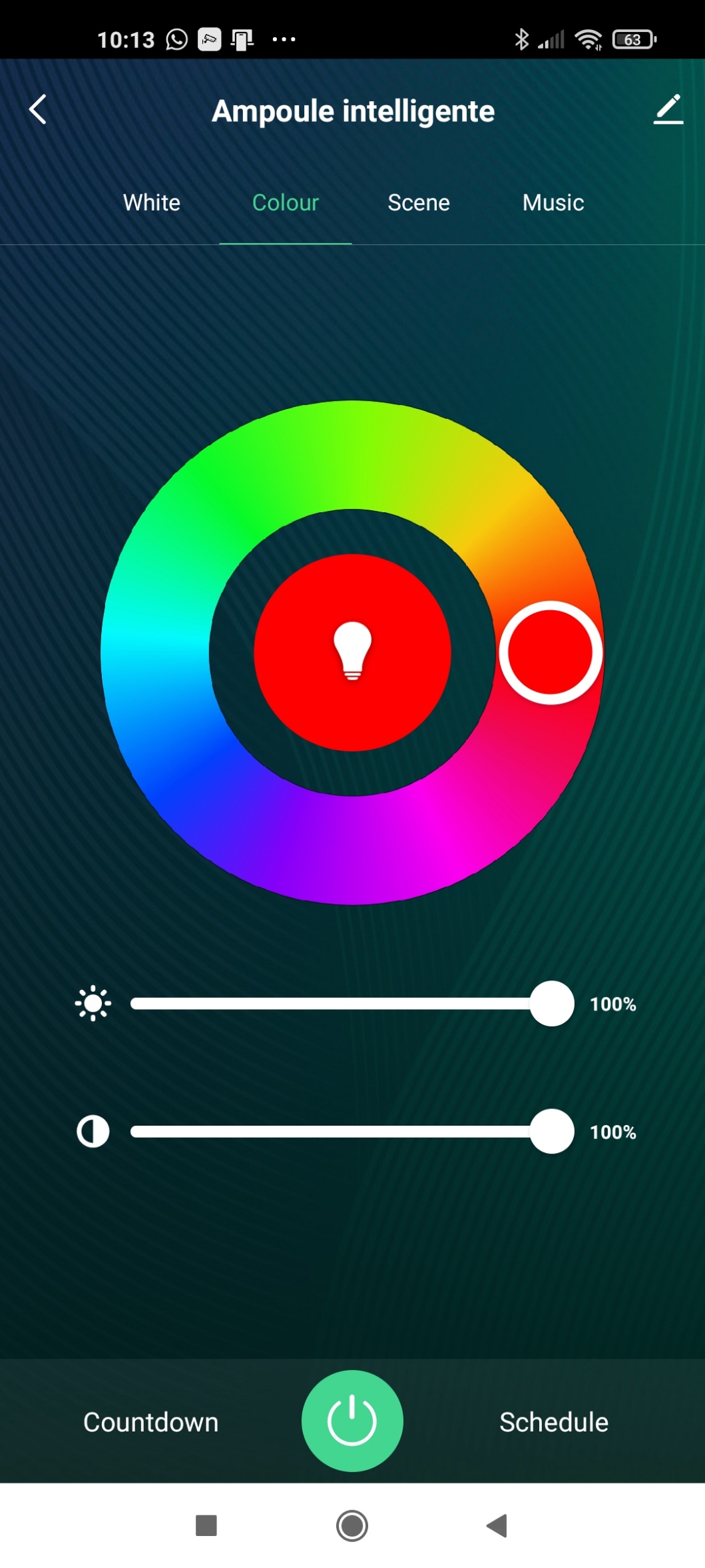The image size is (705, 1568).
Task: Switch to the White tab
Action: click(x=152, y=202)
